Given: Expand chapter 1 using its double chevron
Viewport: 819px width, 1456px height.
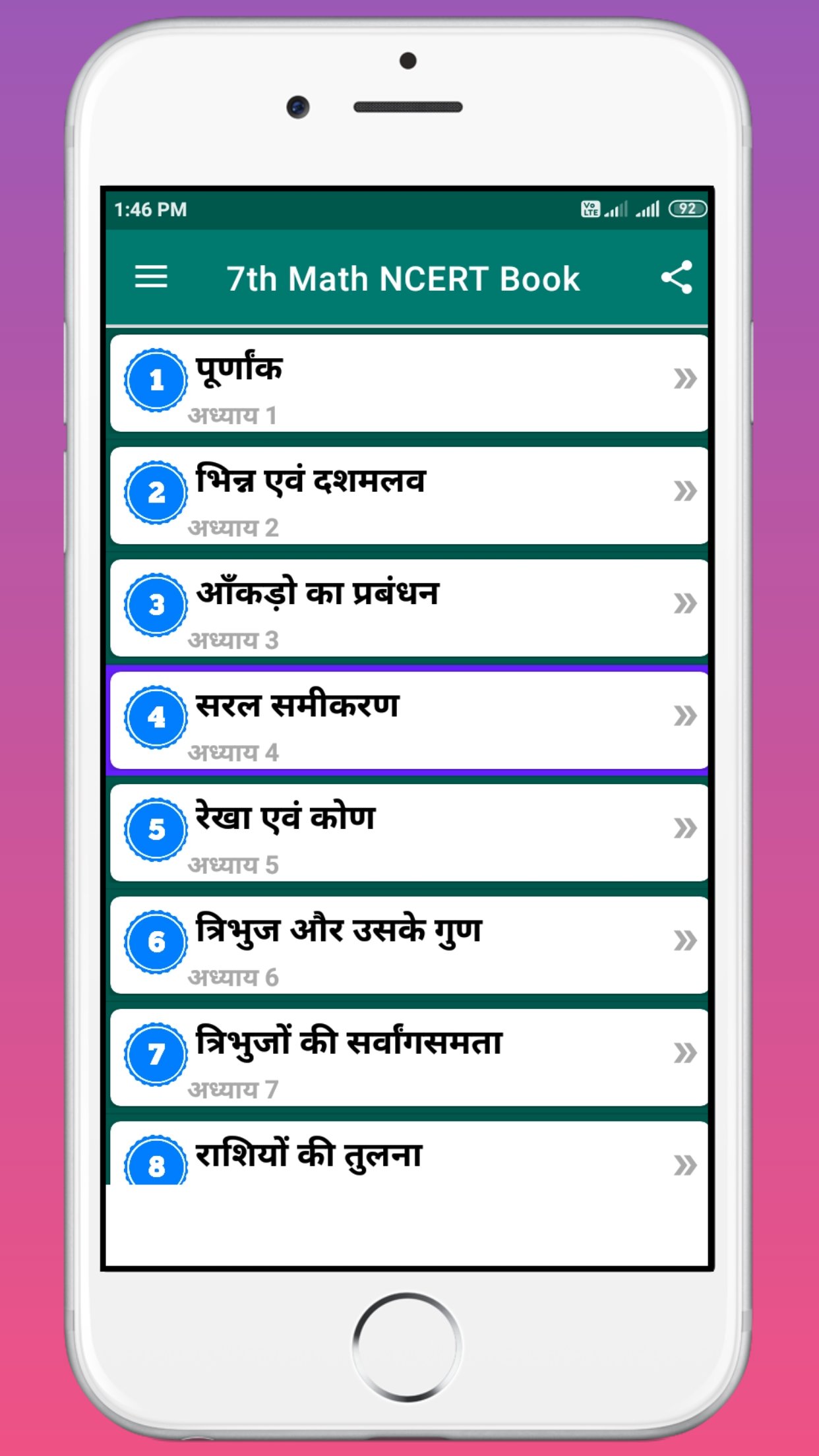Looking at the screenshot, I should click(x=684, y=379).
